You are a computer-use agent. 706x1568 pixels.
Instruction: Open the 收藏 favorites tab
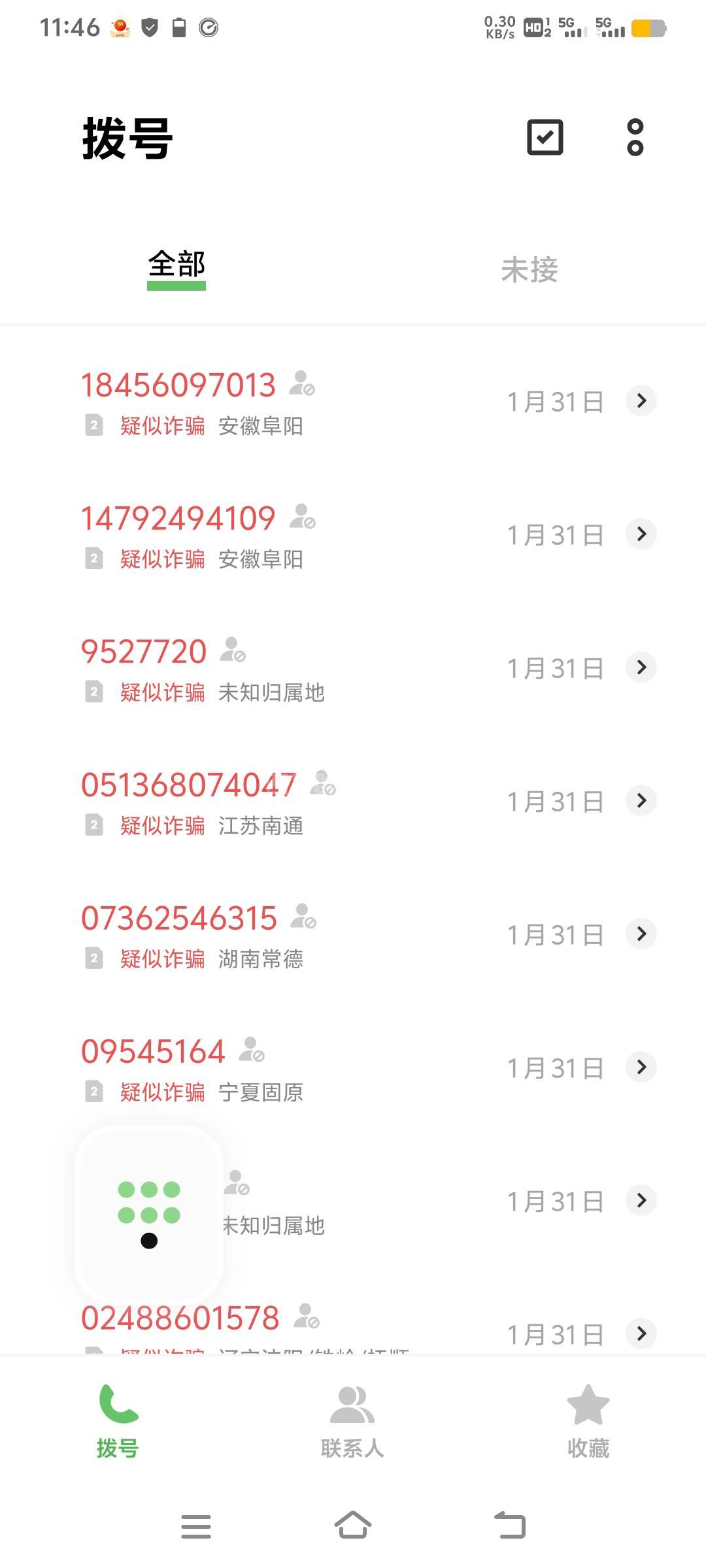click(588, 1422)
